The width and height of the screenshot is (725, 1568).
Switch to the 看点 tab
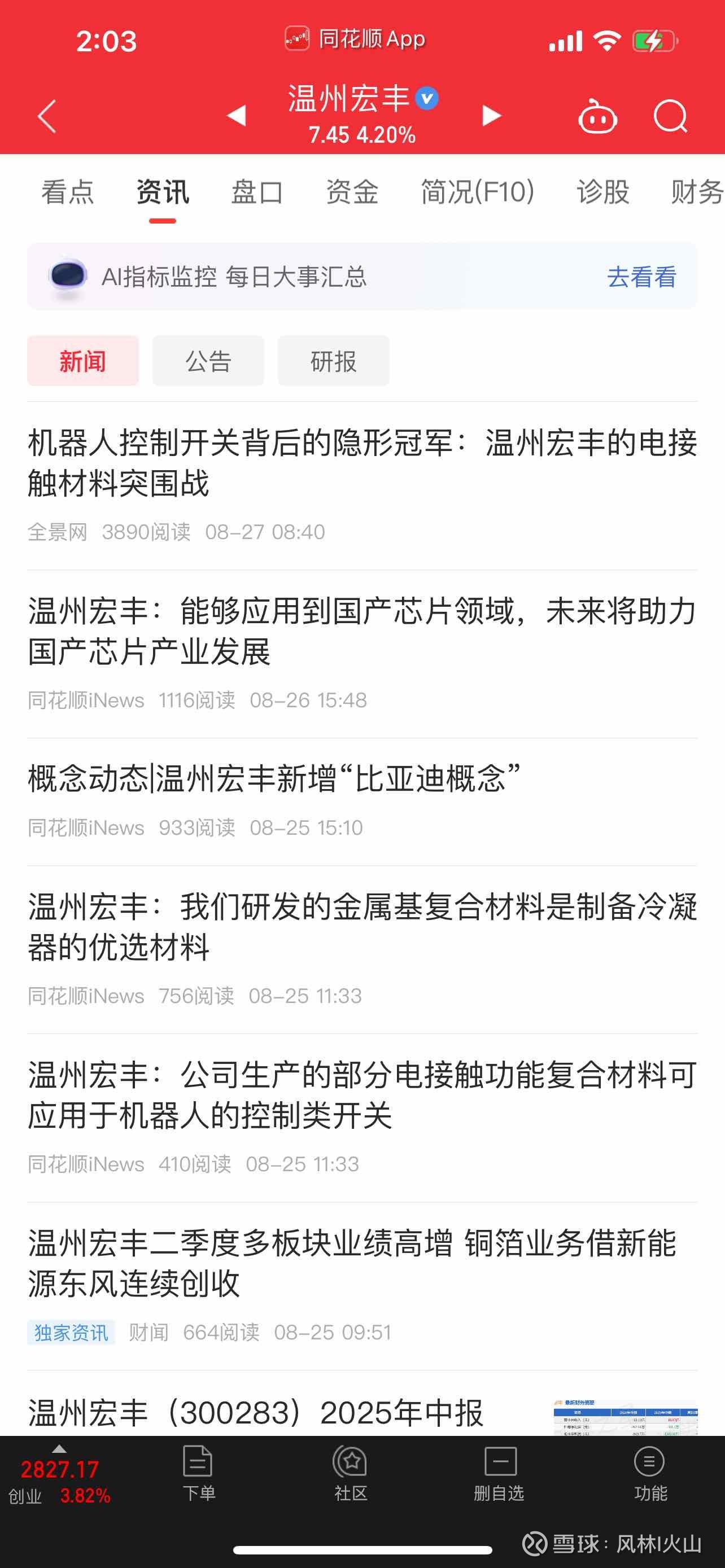tap(68, 192)
